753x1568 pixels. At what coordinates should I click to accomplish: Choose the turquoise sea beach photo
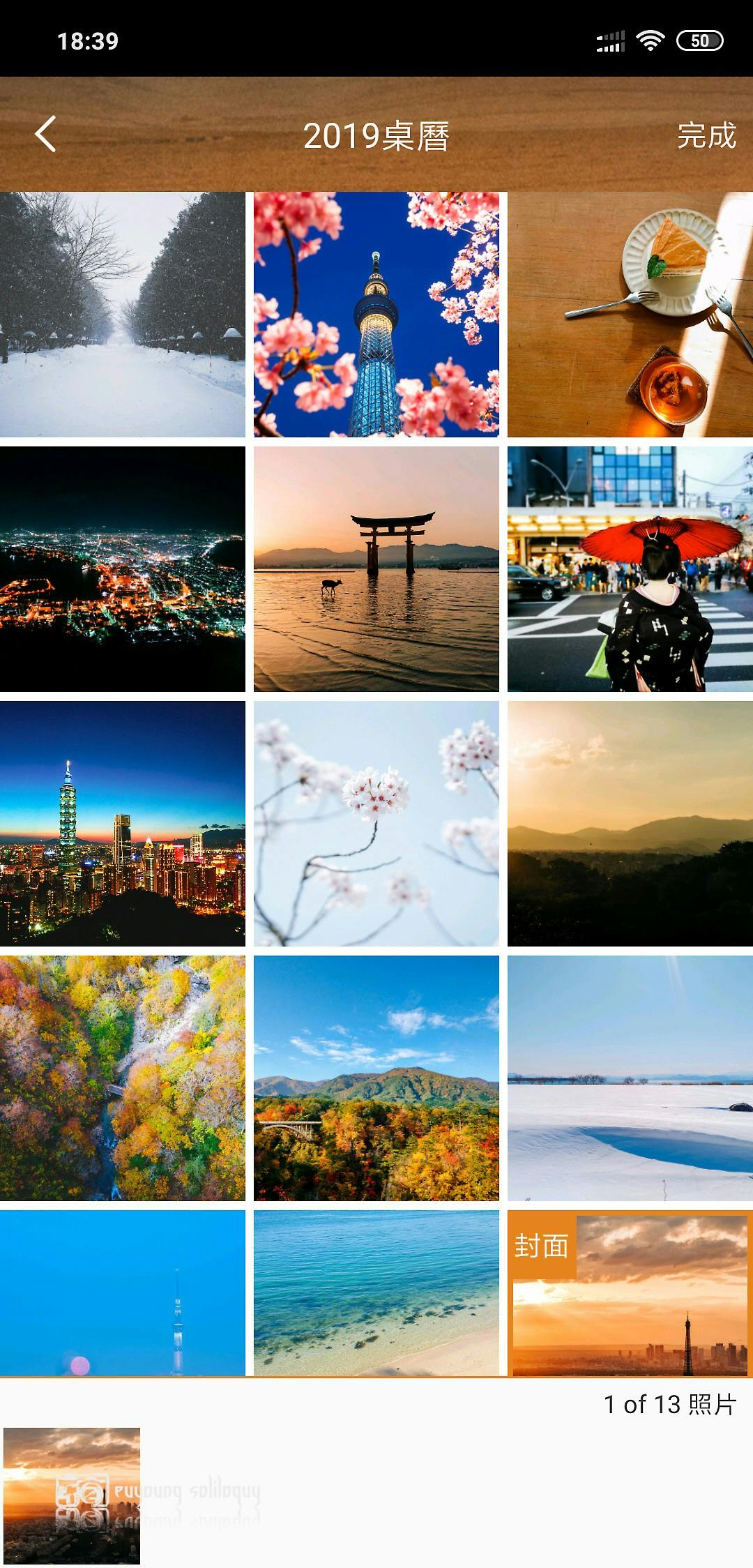376,1293
